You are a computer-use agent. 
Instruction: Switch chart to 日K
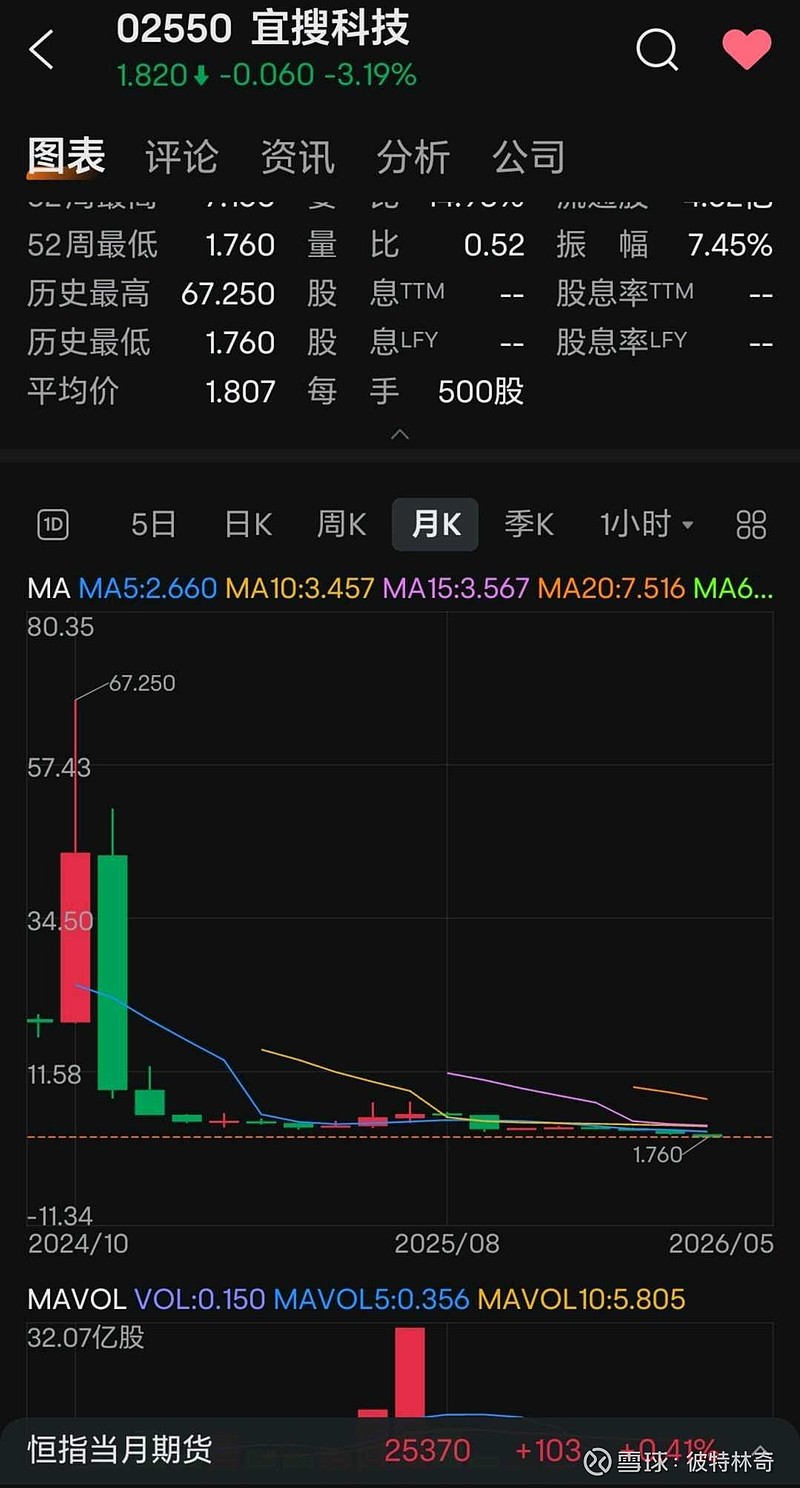(x=248, y=524)
